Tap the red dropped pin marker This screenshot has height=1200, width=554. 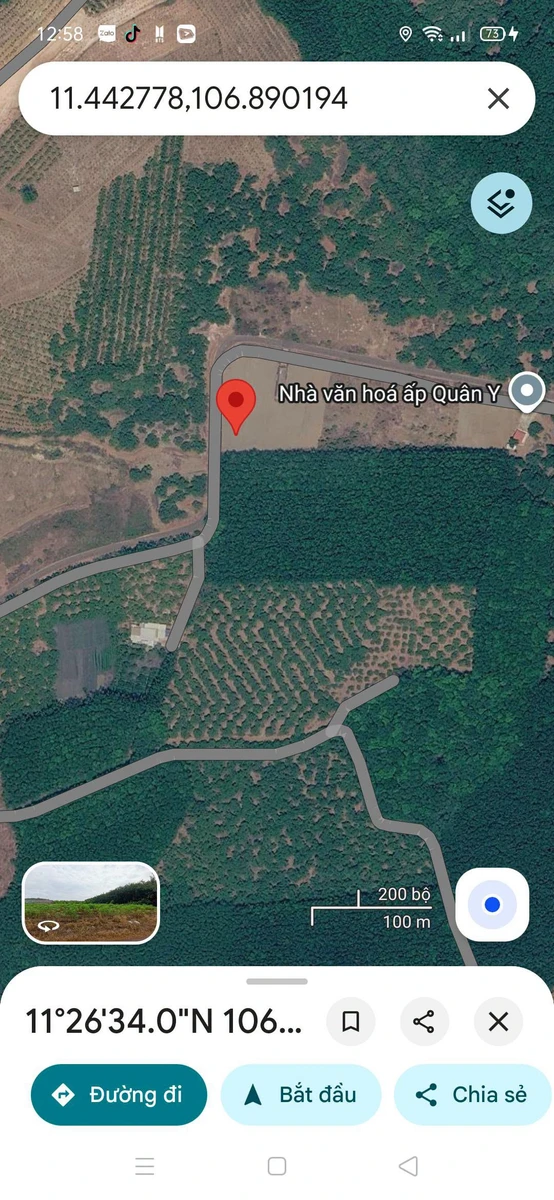236,407
